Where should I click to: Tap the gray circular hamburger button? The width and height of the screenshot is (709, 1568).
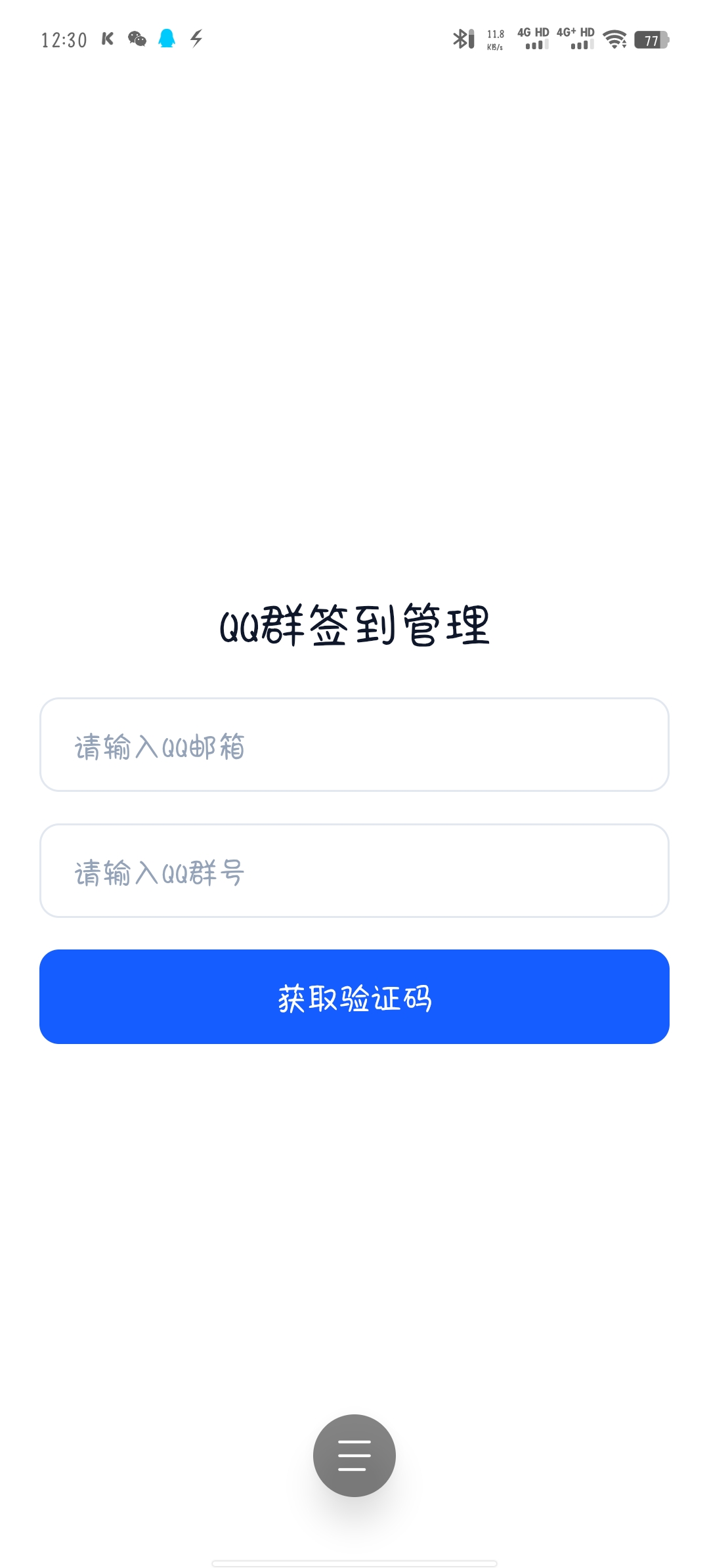(353, 1454)
